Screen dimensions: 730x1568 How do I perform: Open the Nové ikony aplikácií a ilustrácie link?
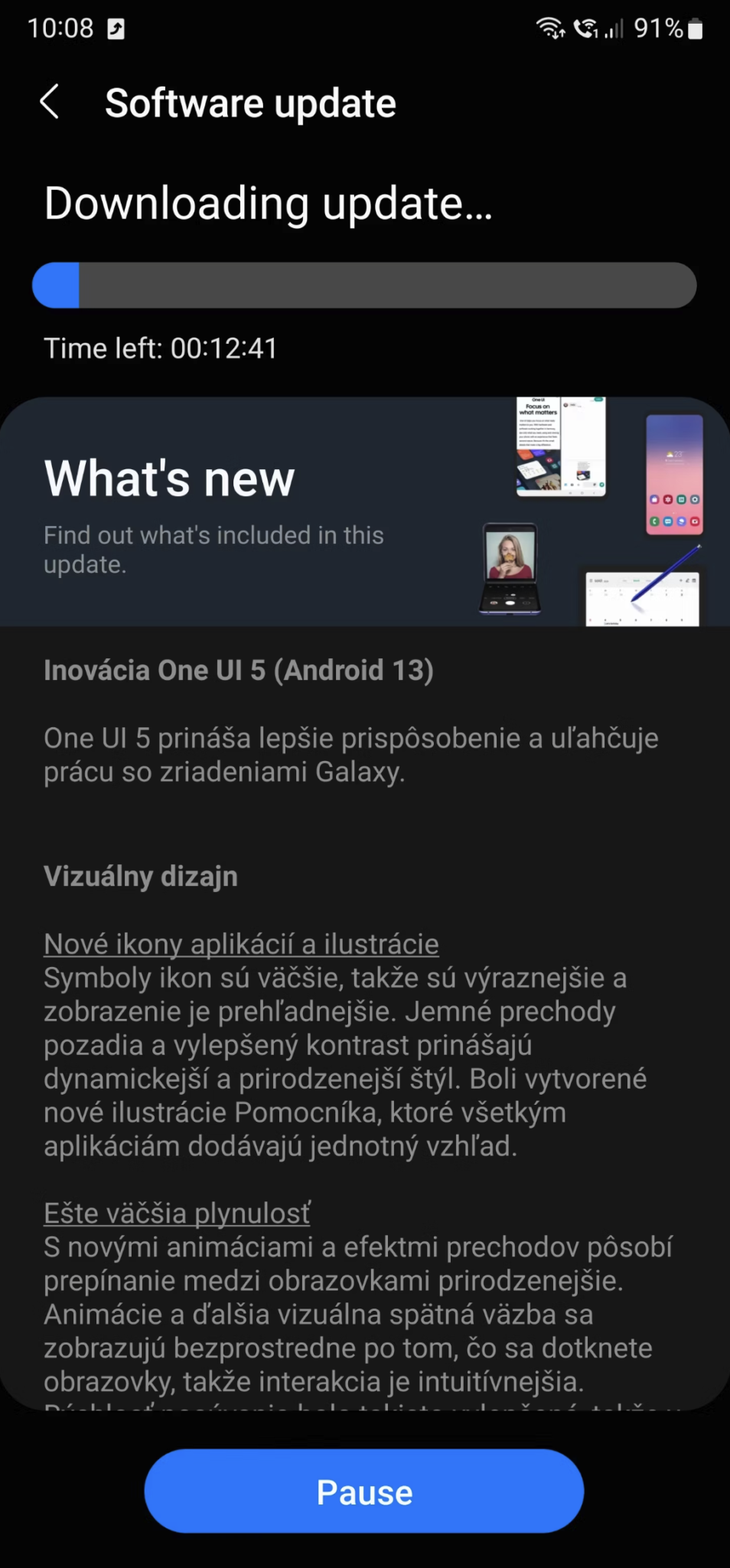pyautogui.click(x=241, y=944)
